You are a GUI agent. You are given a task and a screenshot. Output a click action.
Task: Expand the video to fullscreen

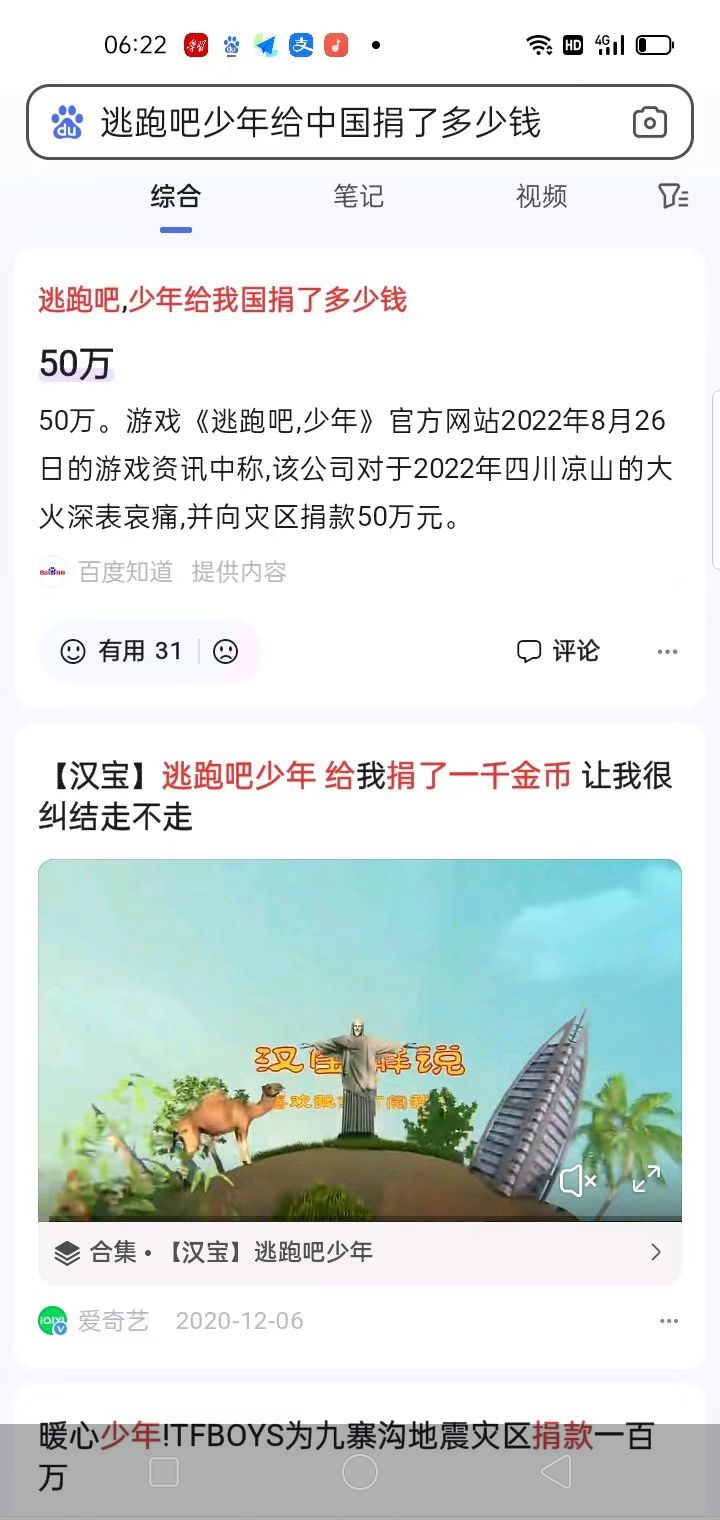coord(647,1180)
